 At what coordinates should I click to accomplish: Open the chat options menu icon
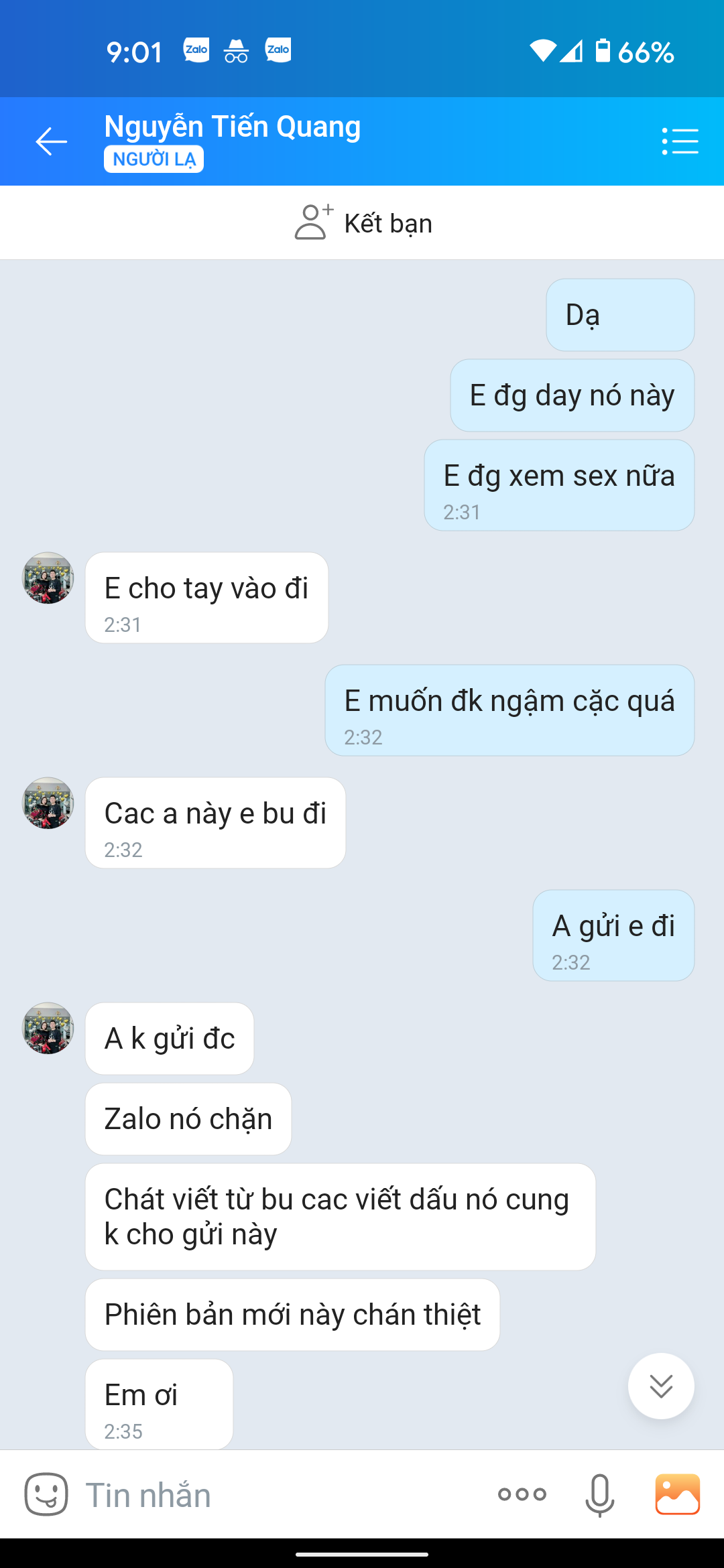pos(680,141)
